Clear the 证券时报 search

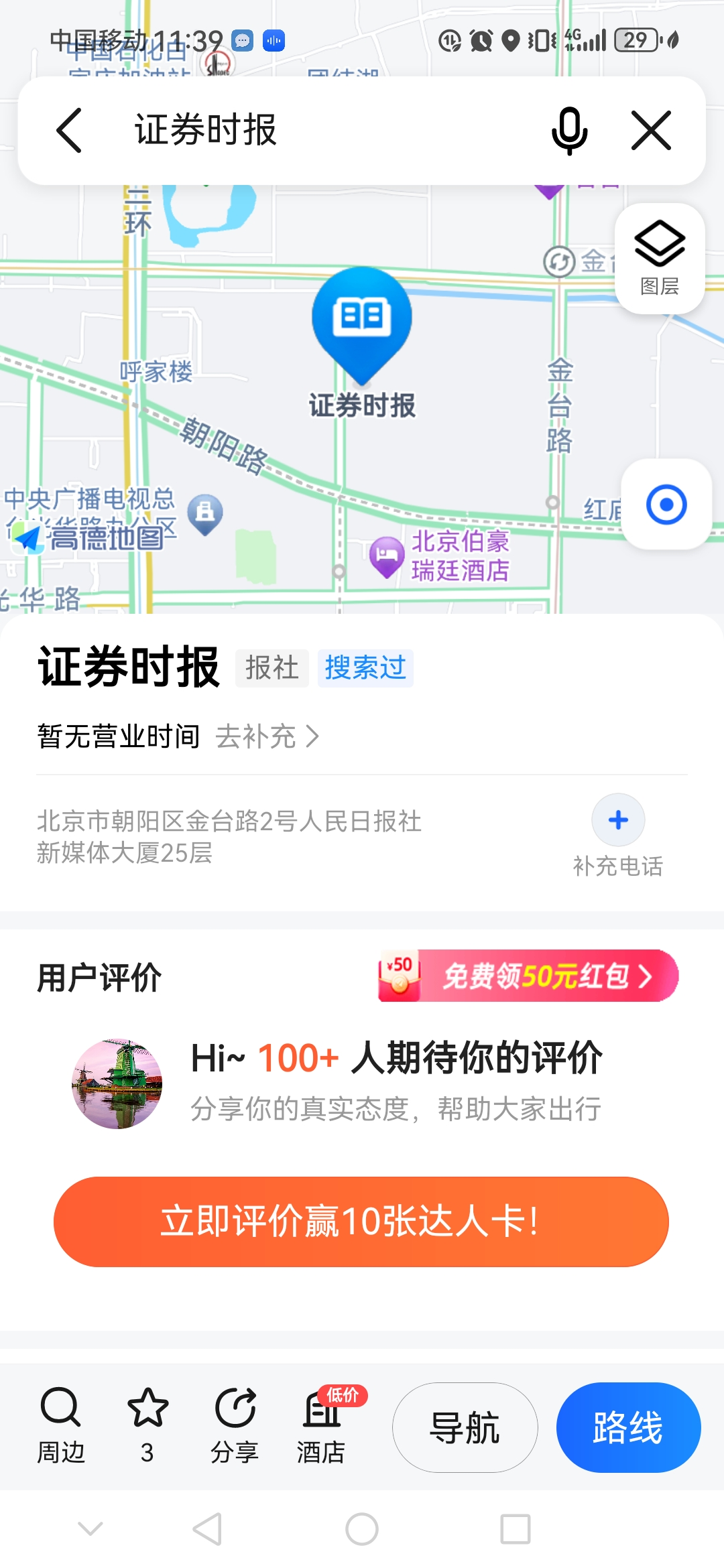pos(651,130)
